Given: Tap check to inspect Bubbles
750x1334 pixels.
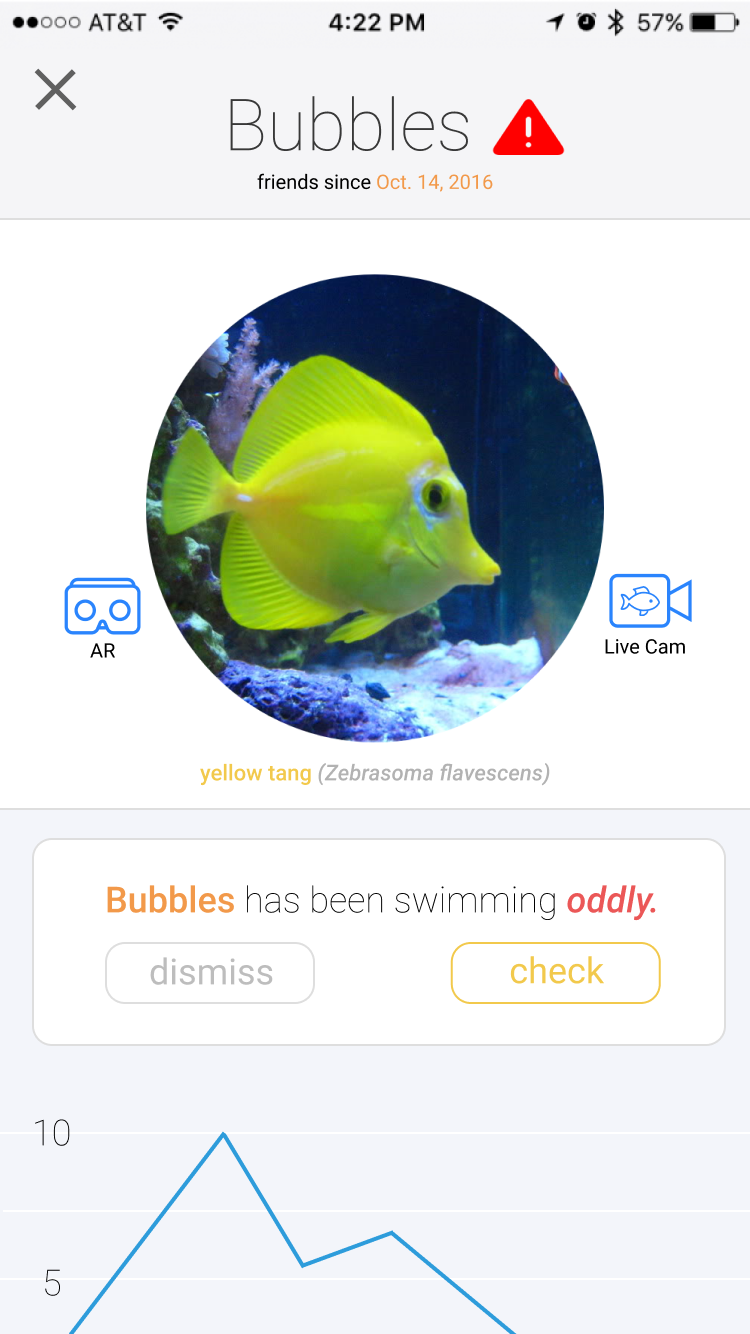Looking at the screenshot, I should [x=556, y=972].
